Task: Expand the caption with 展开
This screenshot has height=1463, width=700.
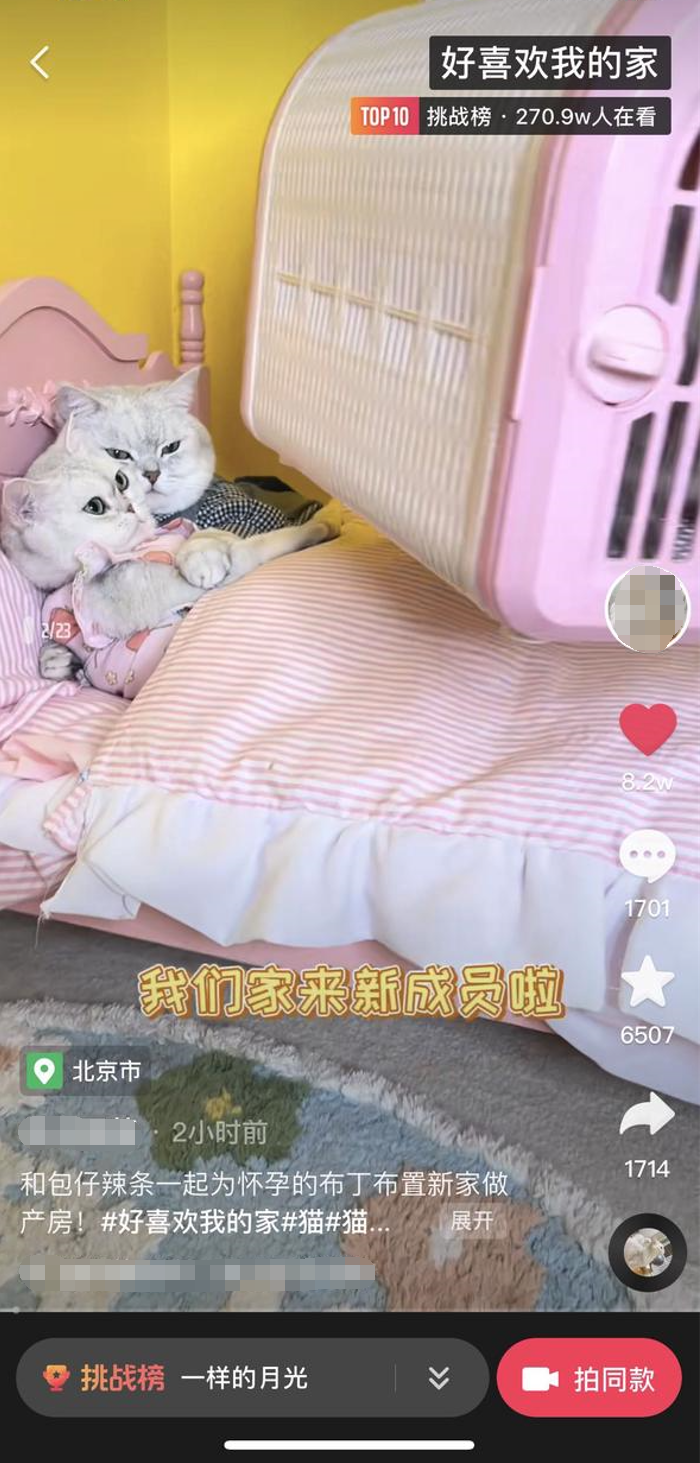Action: coord(472,1221)
